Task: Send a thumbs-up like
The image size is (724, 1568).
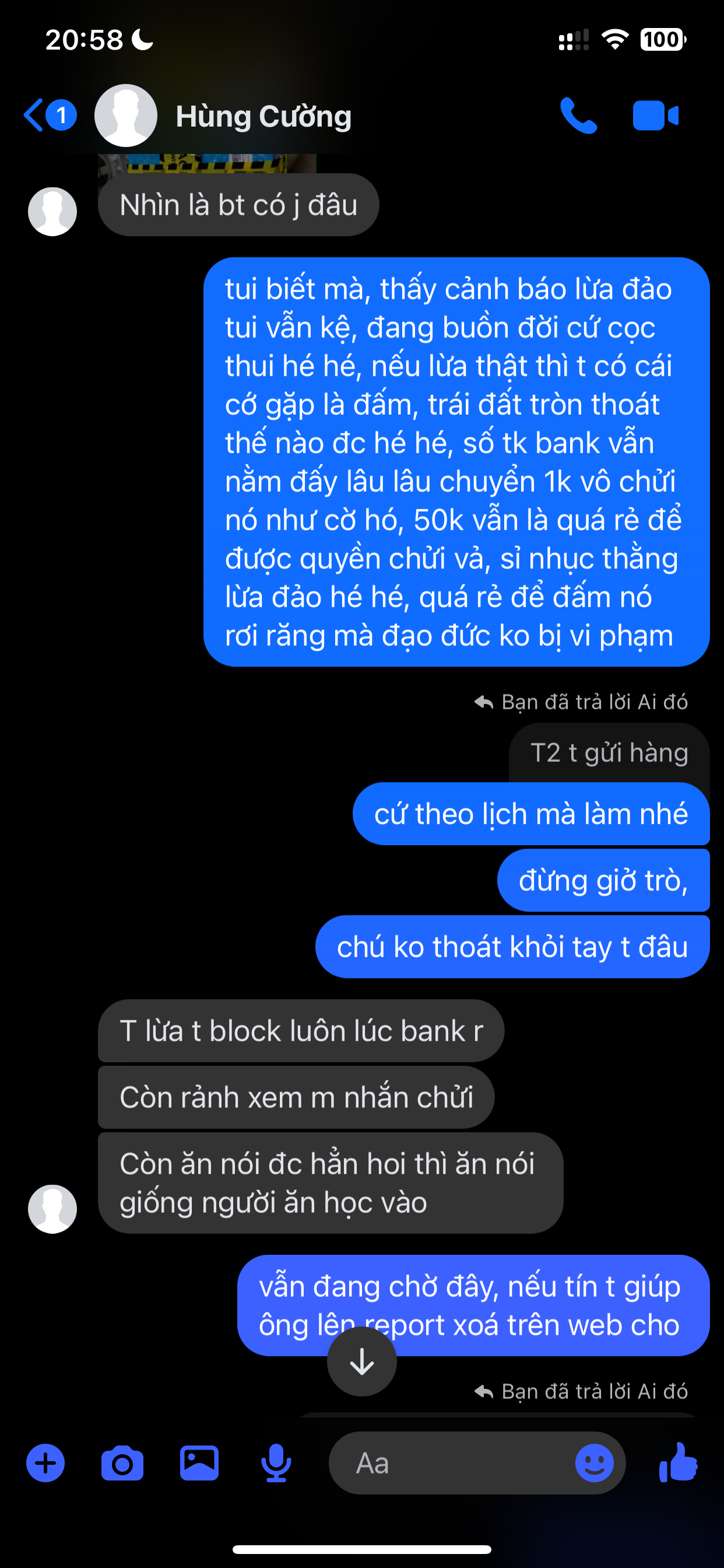Action: click(x=678, y=1461)
